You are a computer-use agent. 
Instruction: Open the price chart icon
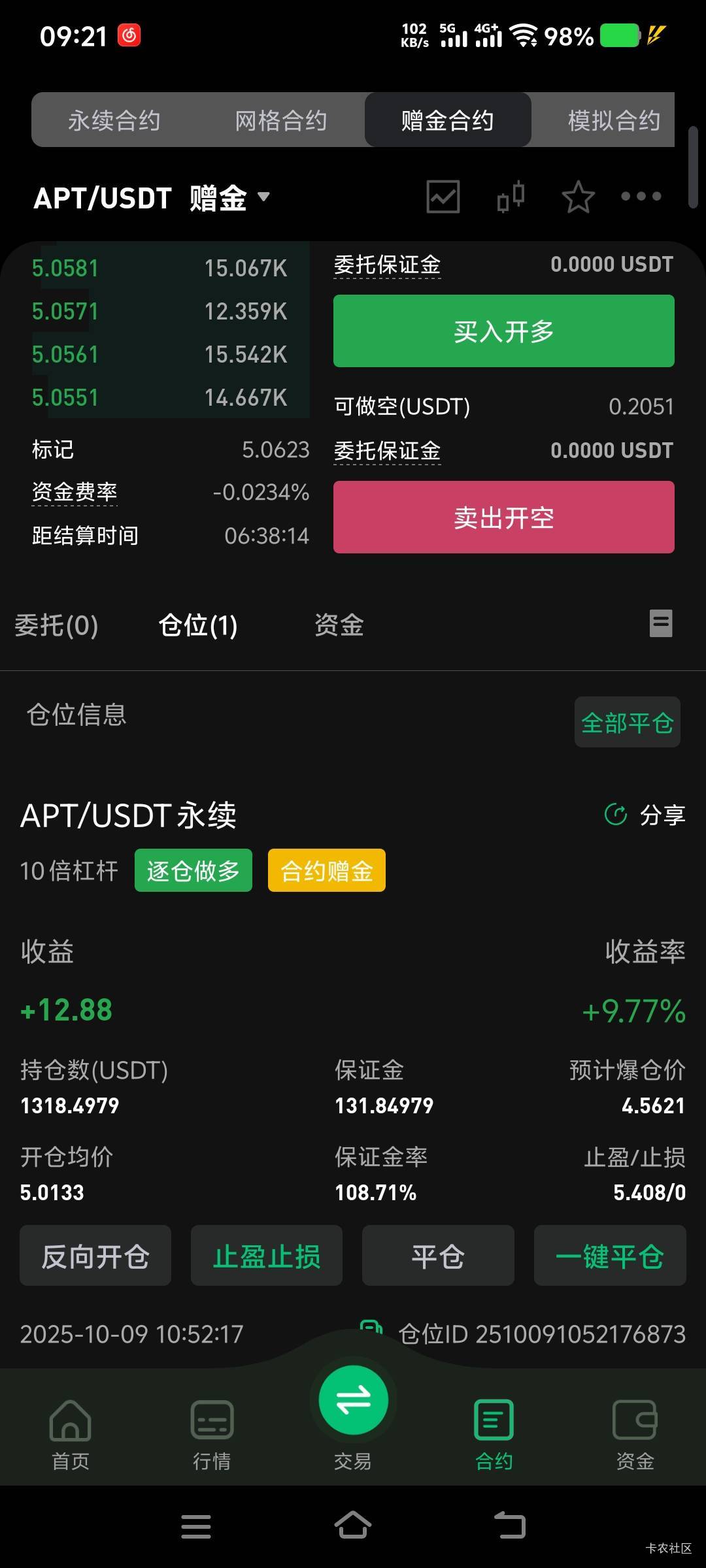[443, 197]
